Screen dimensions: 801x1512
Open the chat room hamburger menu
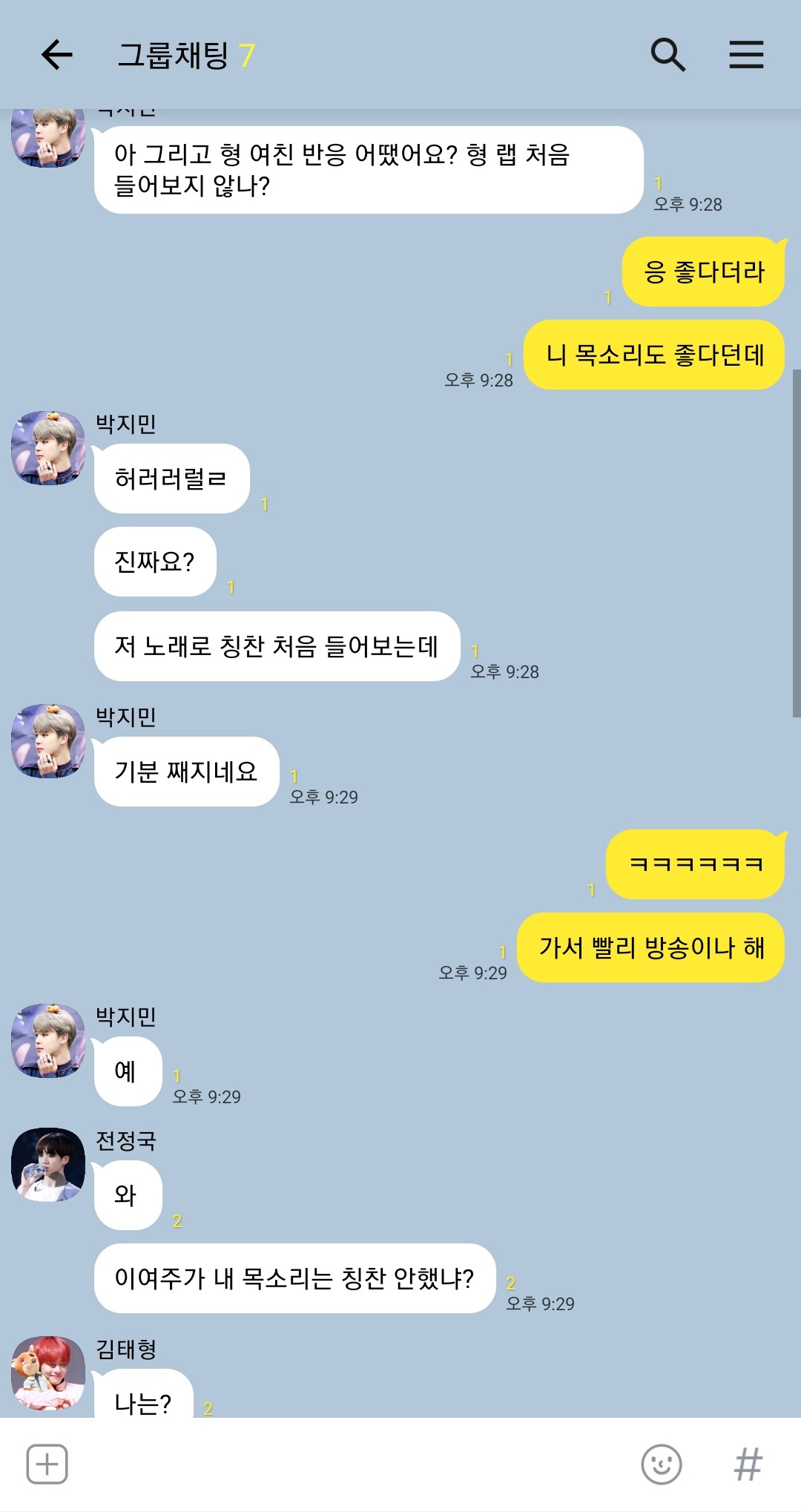pyautogui.click(x=746, y=55)
